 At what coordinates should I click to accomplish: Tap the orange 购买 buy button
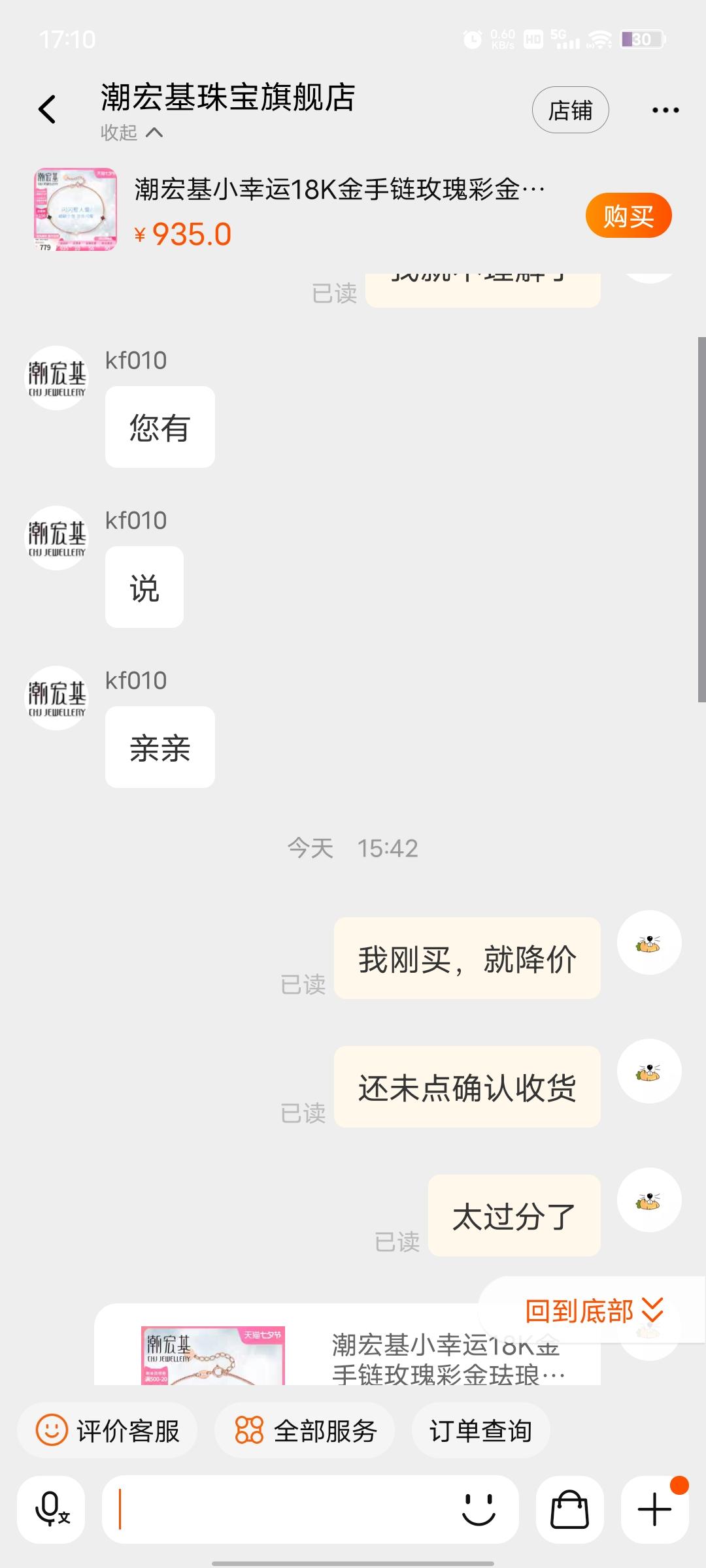coord(628,216)
